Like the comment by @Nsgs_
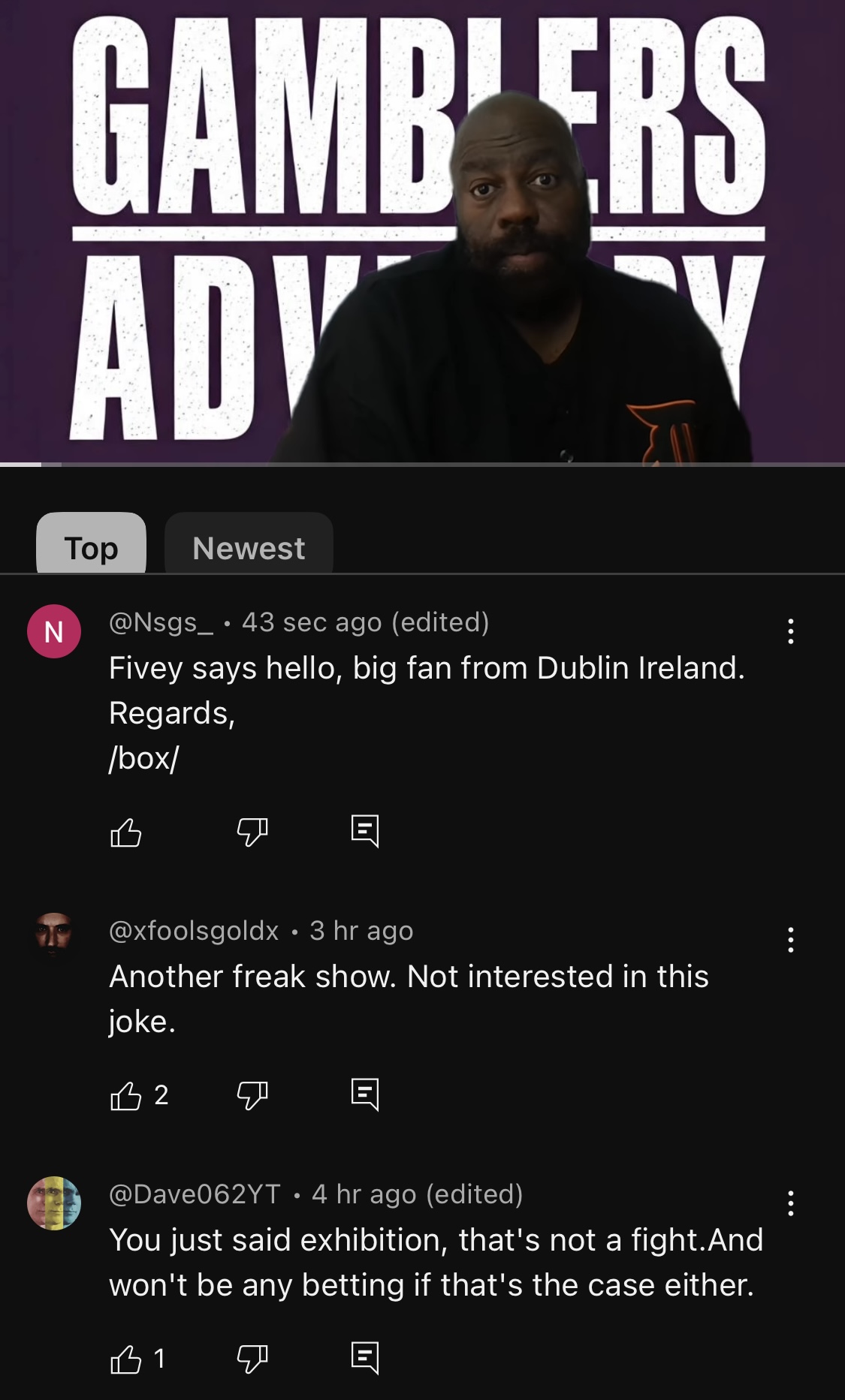Screen dimensions: 845x1400 click(x=125, y=832)
